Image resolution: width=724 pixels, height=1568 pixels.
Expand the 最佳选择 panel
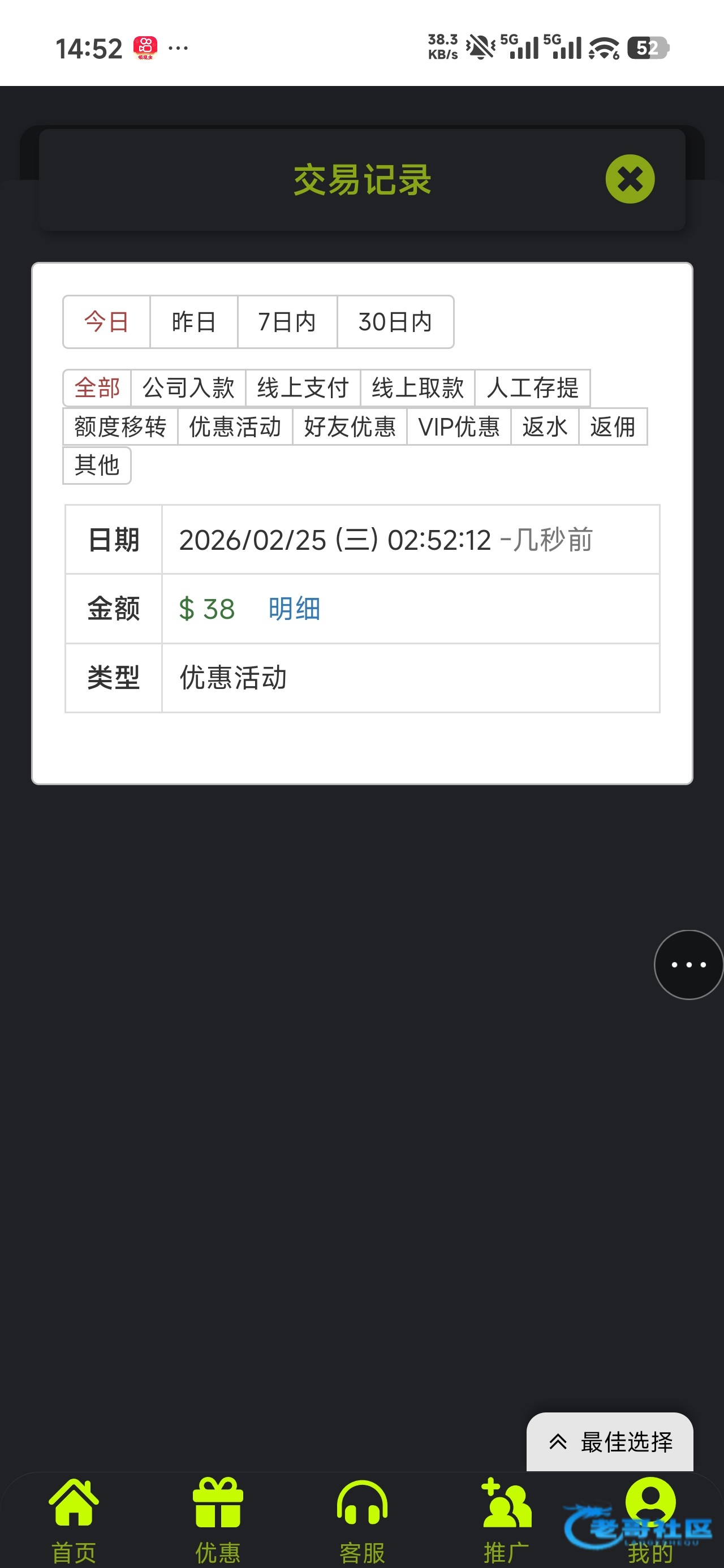[x=610, y=1441]
